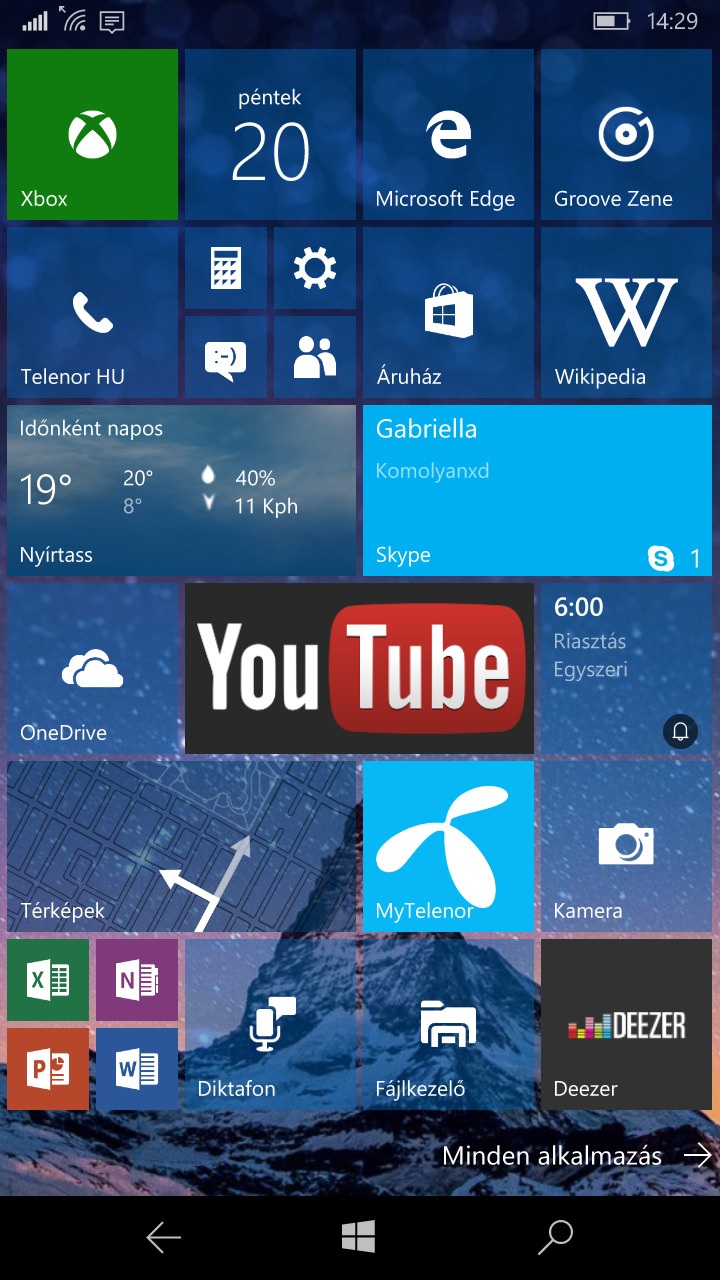Launch Microsoft Edge
The image size is (720, 1280).
448,134
